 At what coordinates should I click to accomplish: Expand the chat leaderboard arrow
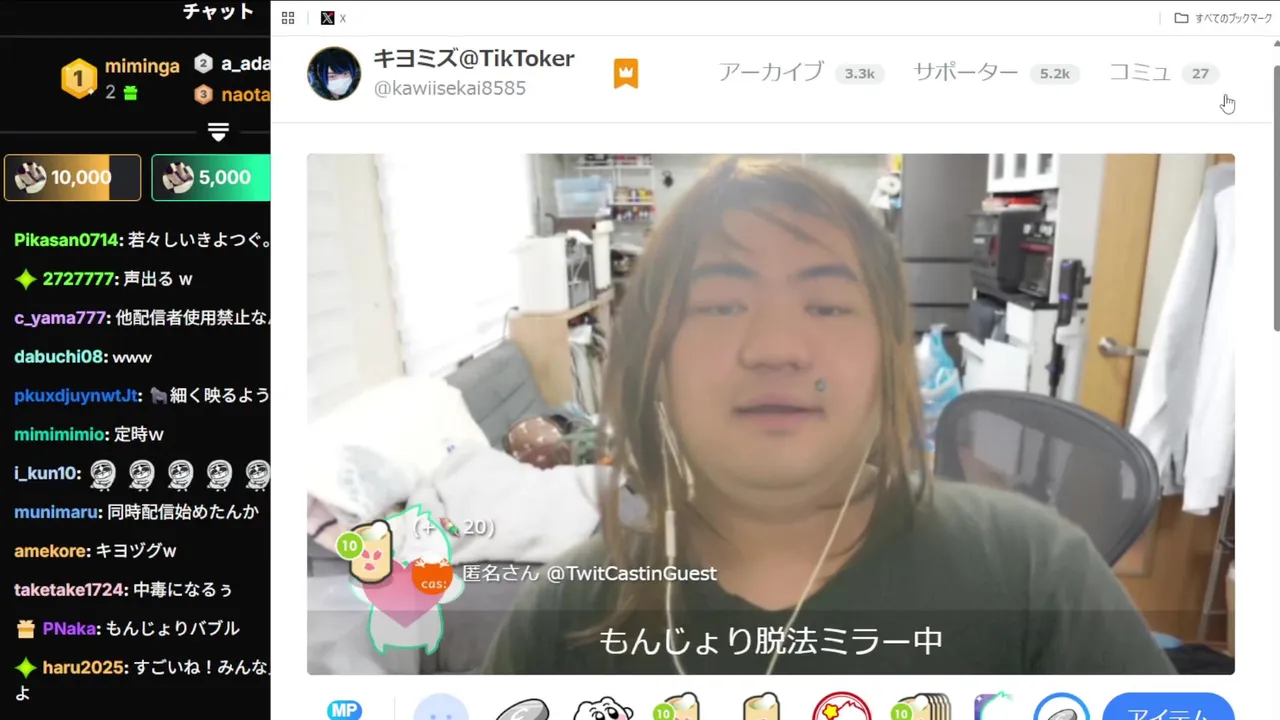(218, 132)
